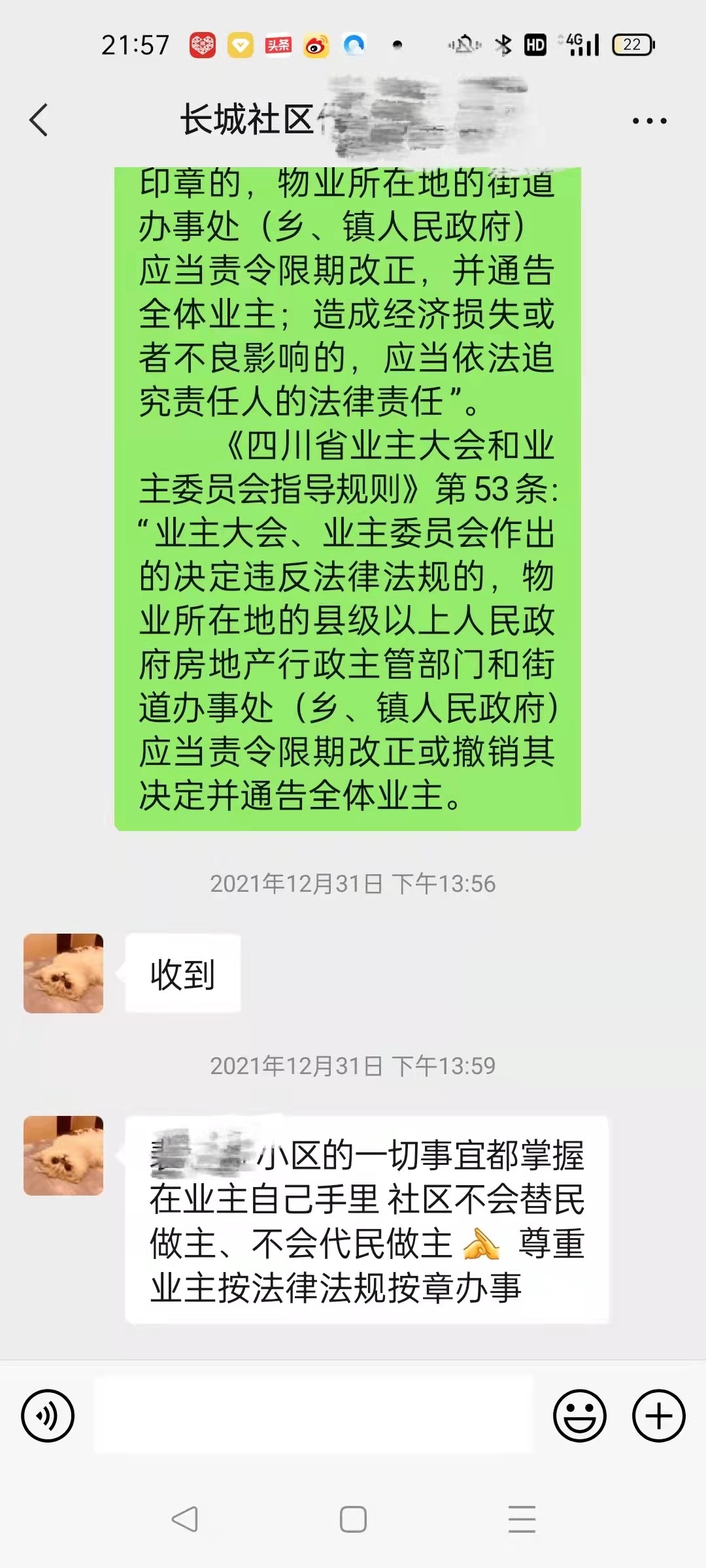Image resolution: width=706 pixels, height=1568 pixels.
Task: Go back from the 长城社区 chat
Action: point(39,120)
